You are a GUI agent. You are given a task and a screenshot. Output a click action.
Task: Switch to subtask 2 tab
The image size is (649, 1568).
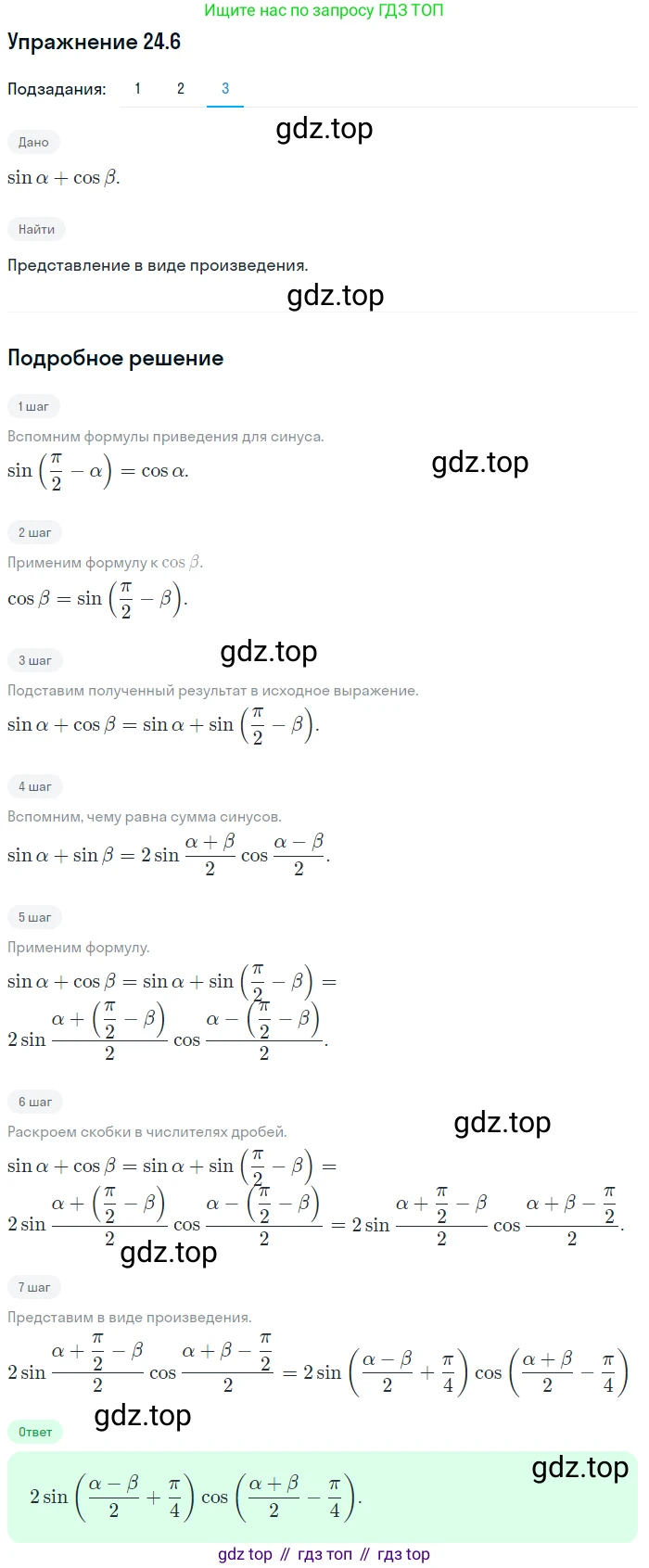[x=181, y=89]
